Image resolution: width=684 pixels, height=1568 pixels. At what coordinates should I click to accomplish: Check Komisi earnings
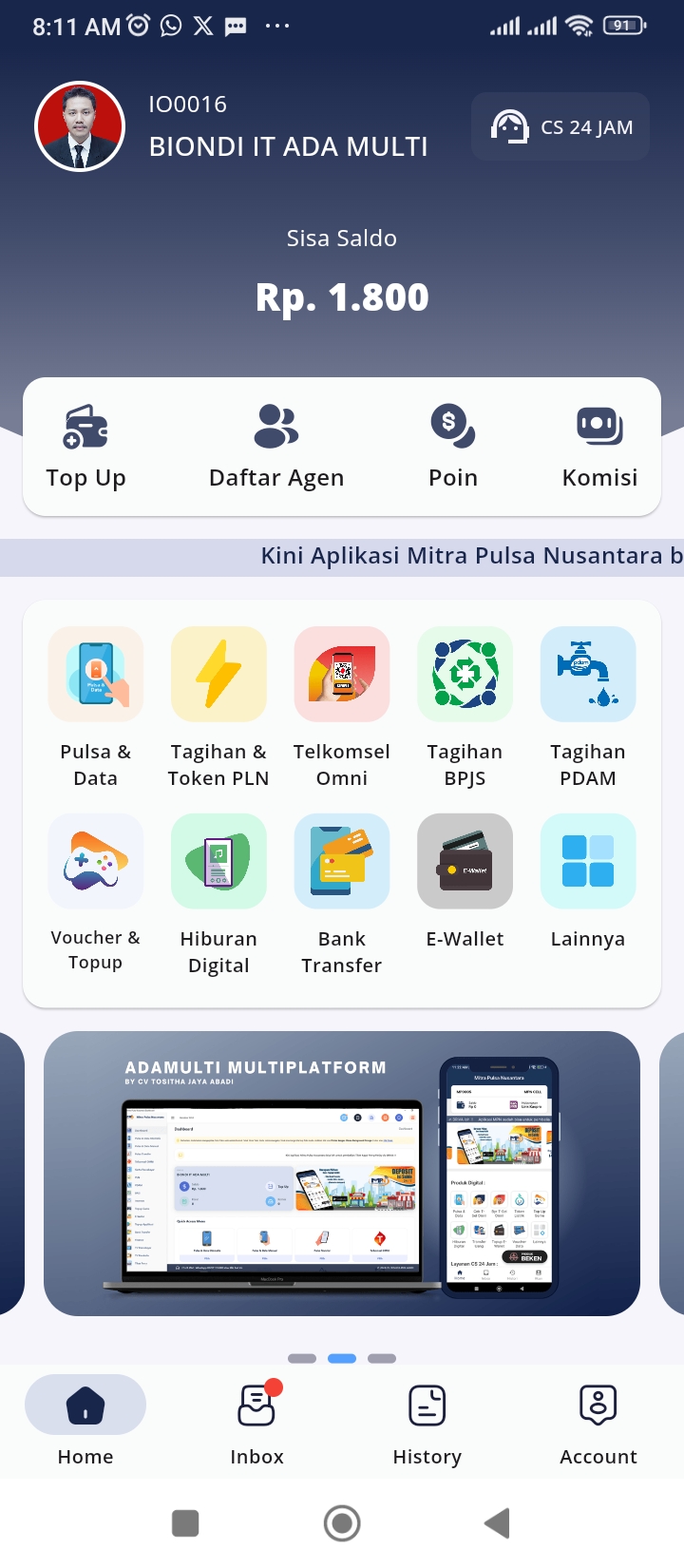pyautogui.click(x=599, y=447)
